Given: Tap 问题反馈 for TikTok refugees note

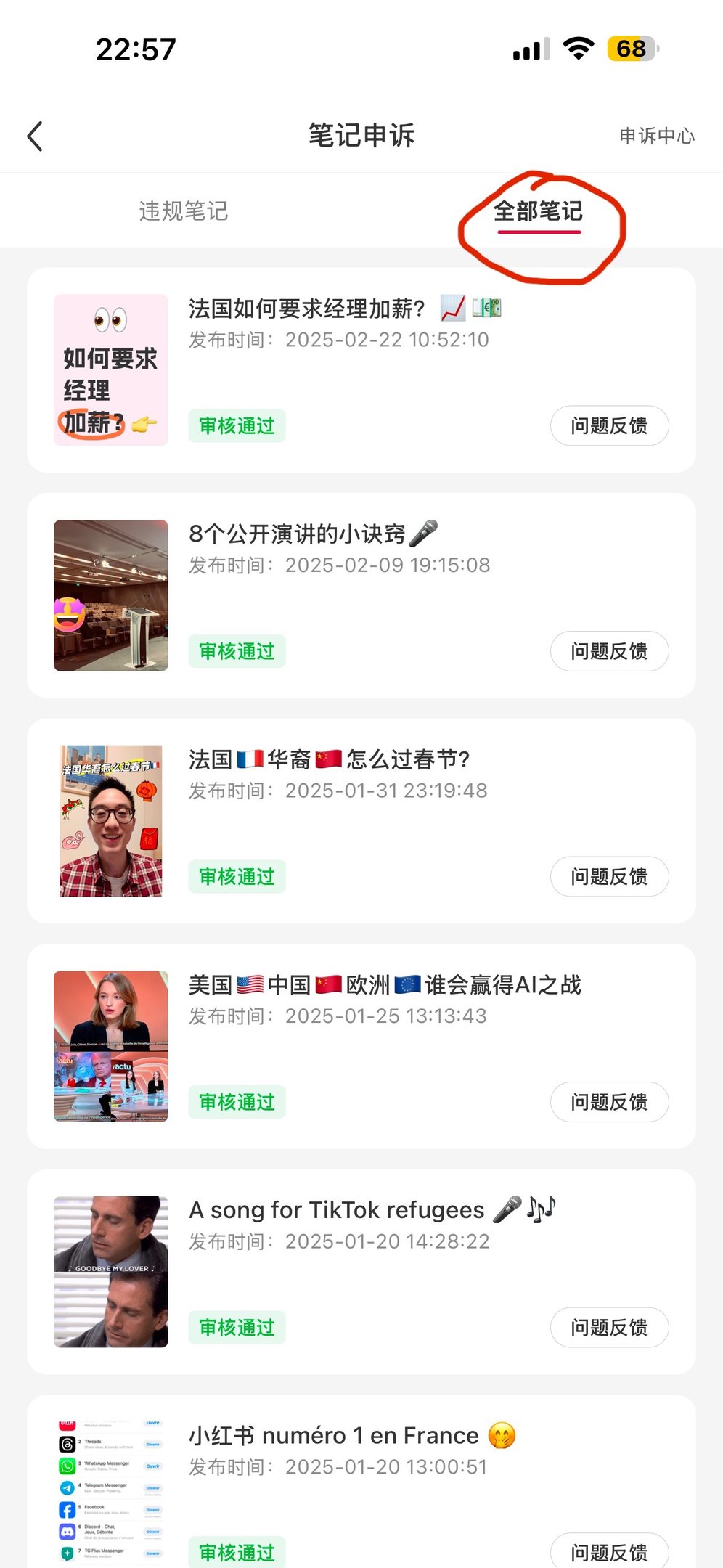Looking at the screenshot, I should pos(609,1327).
